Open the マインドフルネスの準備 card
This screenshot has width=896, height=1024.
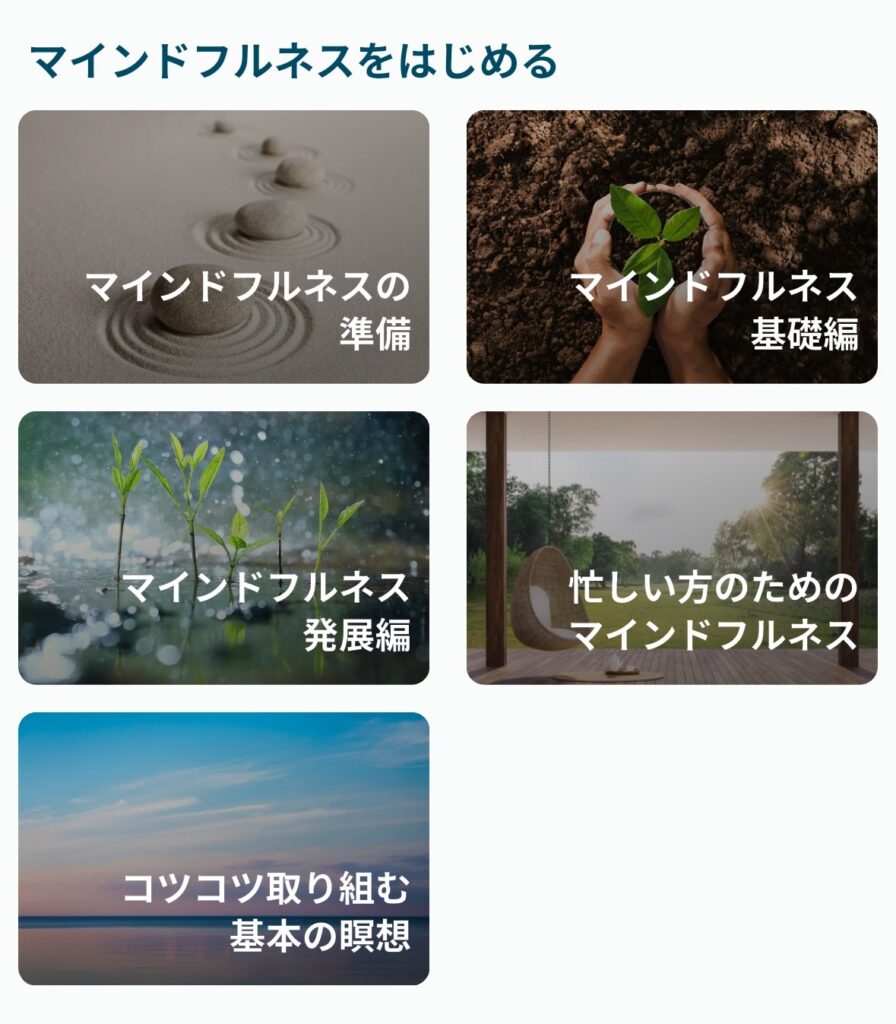pos(224,247)
